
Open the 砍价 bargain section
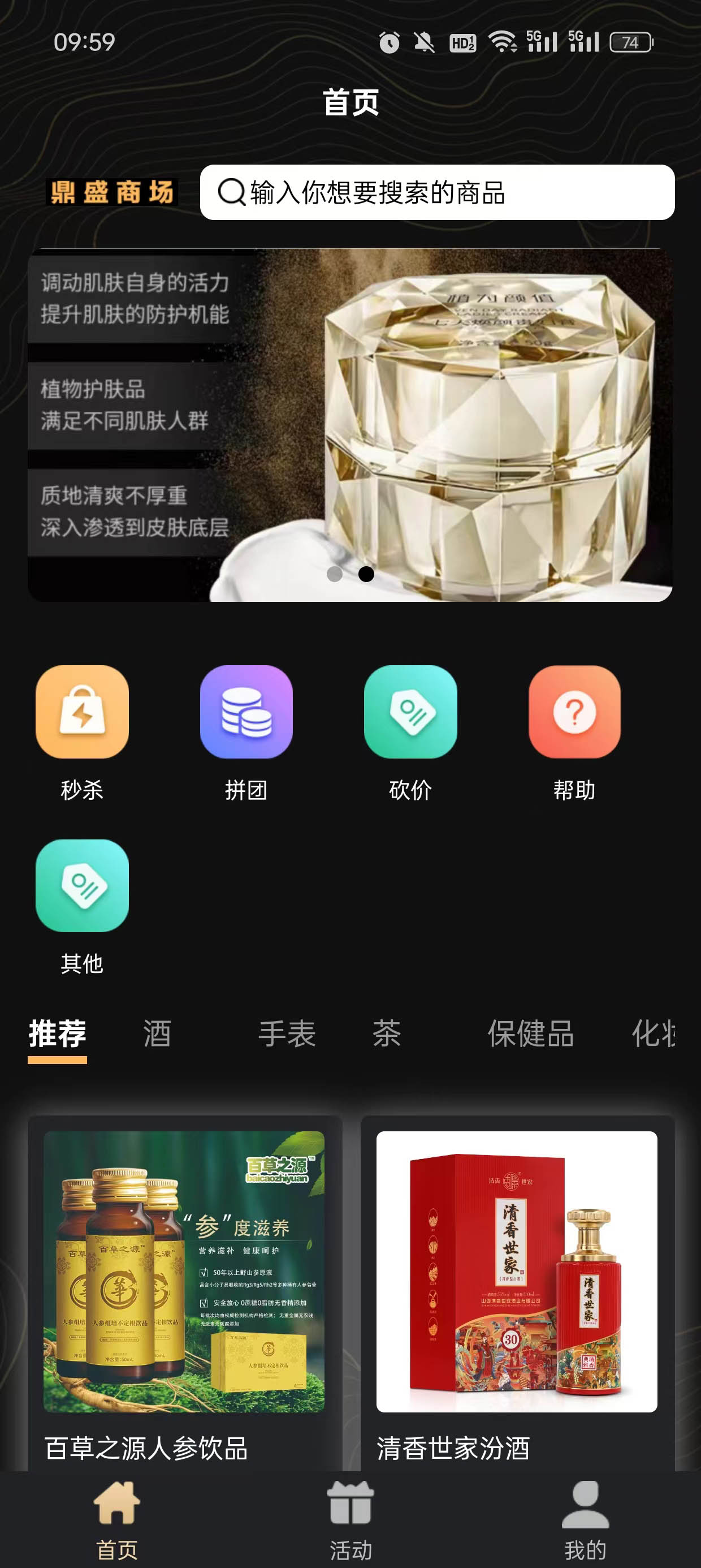[410, 712]
